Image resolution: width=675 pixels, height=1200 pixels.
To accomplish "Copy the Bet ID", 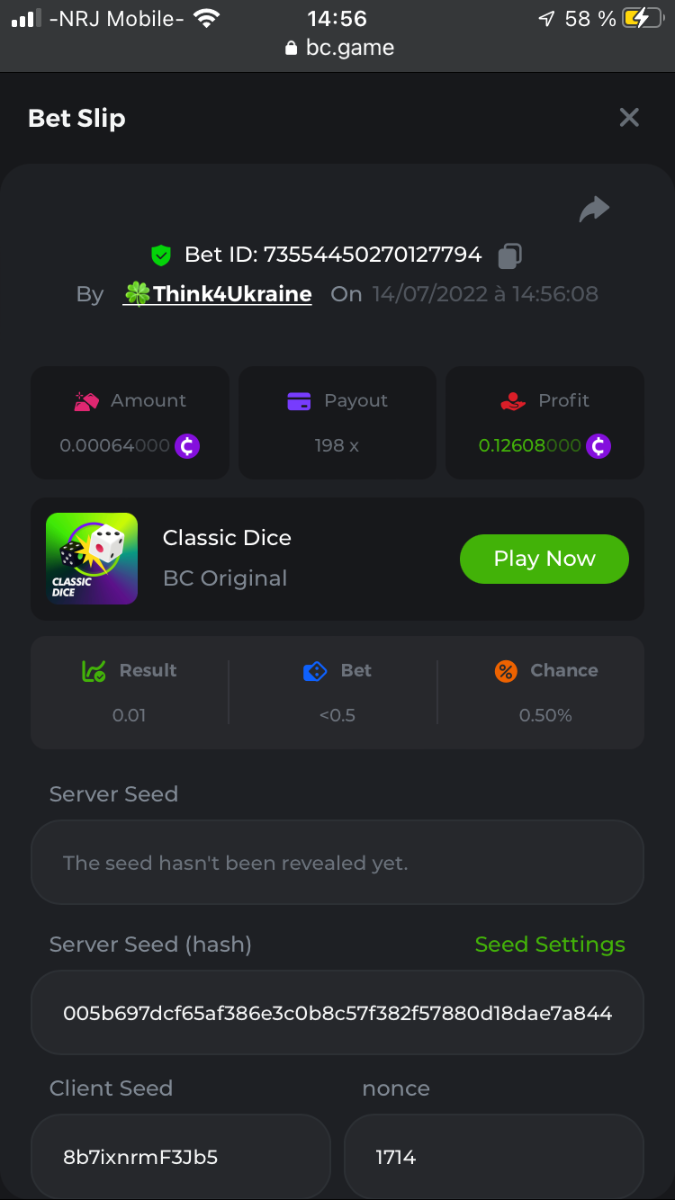I will tap(510, 256).
